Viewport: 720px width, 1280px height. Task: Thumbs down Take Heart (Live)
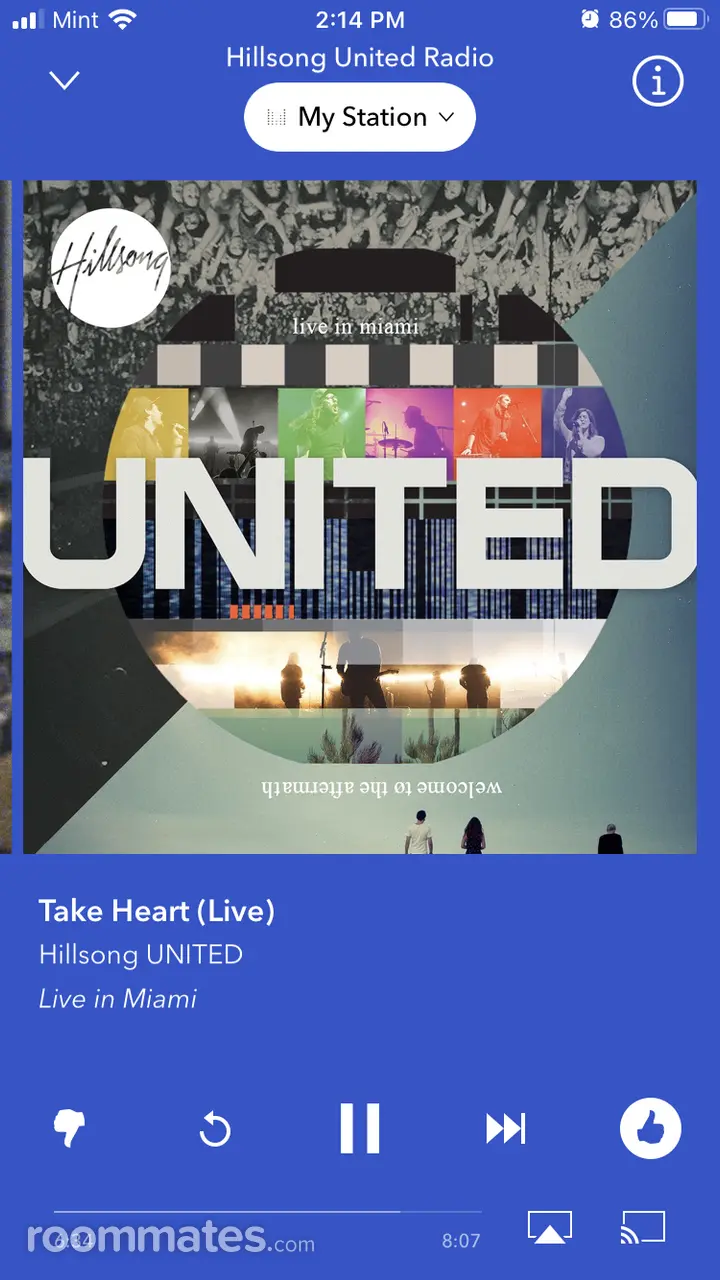click(x=69, y=1129)
